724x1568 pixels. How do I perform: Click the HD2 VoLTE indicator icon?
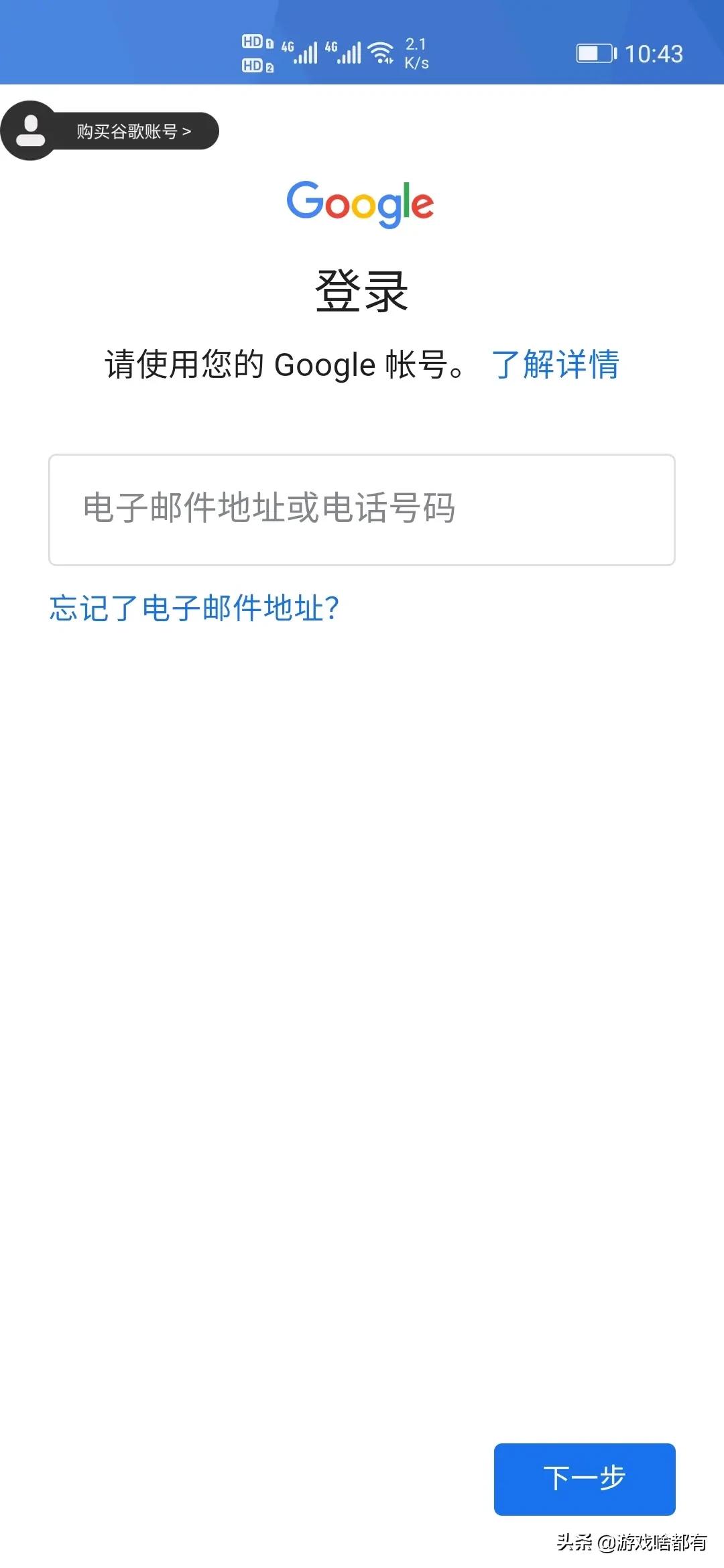[257, 65]
